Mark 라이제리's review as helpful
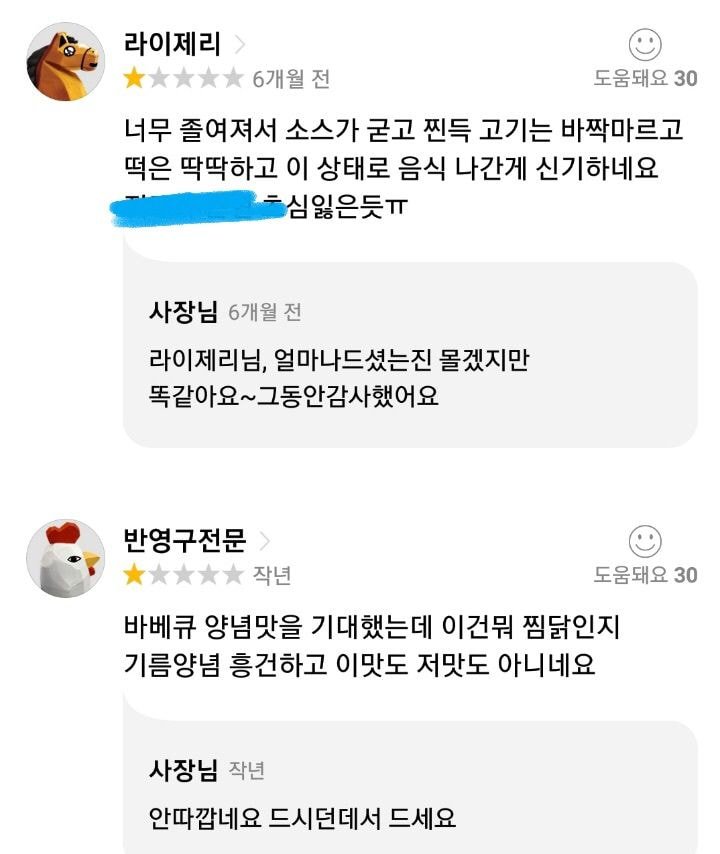This screenshot has width=720, height=854. (x=645, y=46)
